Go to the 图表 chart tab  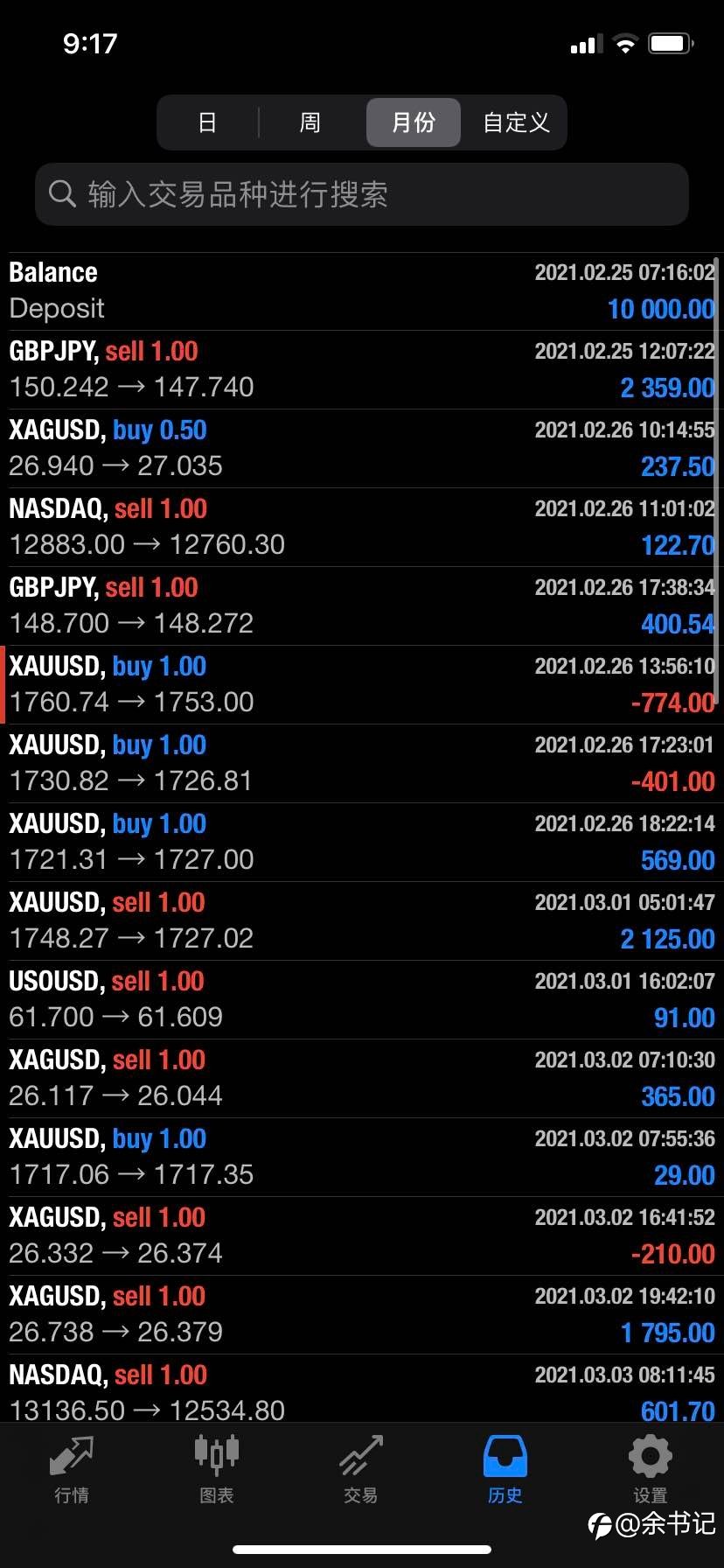216,1469
